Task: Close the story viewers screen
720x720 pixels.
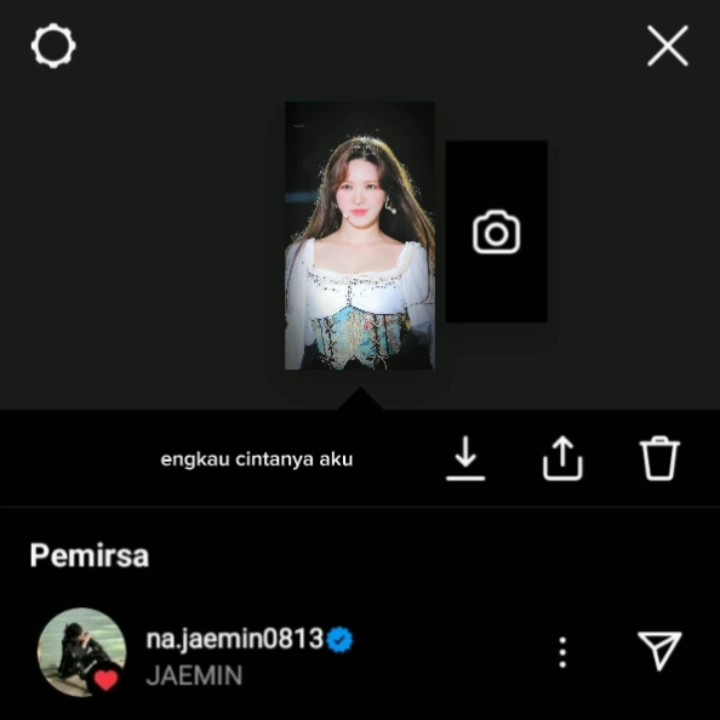Action: point(667,46)
